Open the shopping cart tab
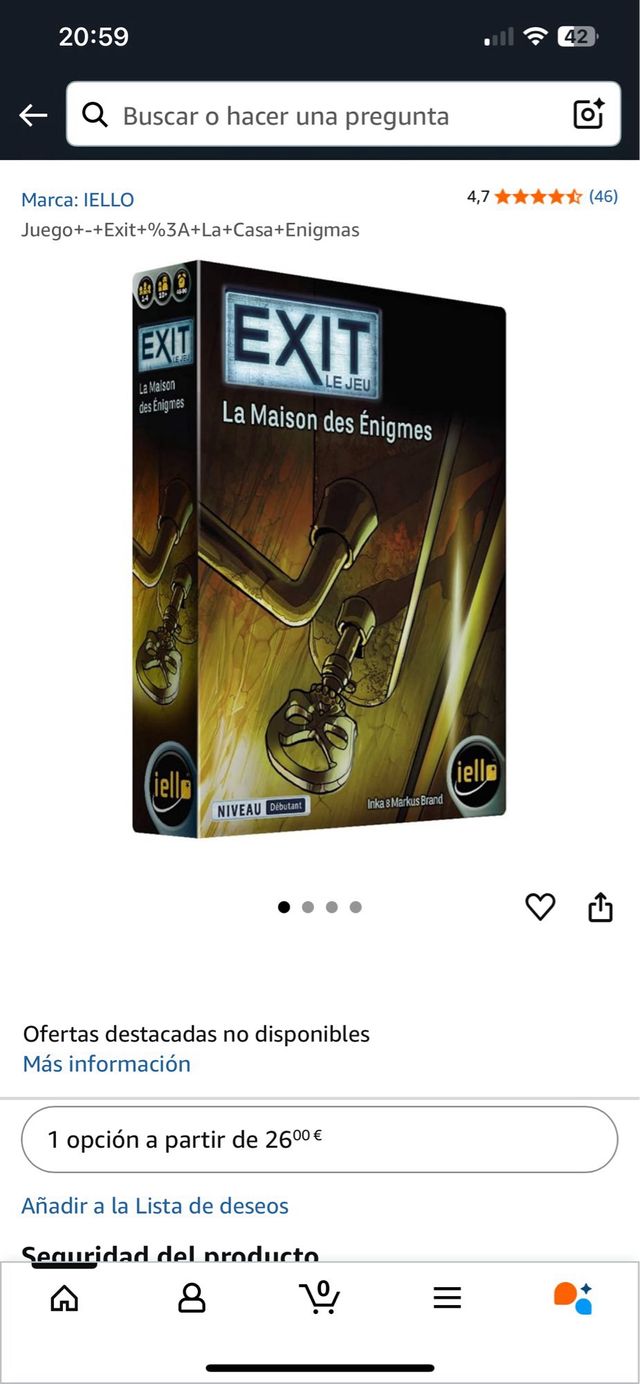 pyautogui.click(x=319, y=1298)
